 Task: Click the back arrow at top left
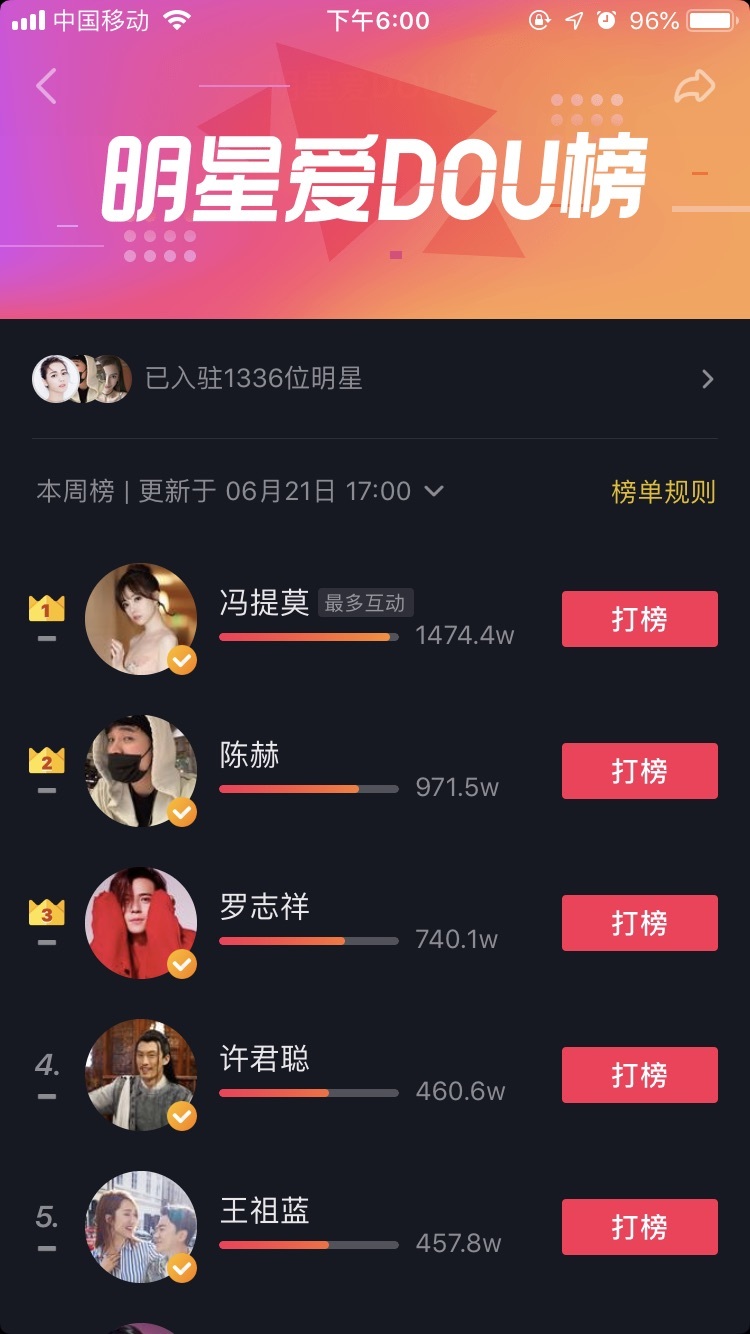45,86
